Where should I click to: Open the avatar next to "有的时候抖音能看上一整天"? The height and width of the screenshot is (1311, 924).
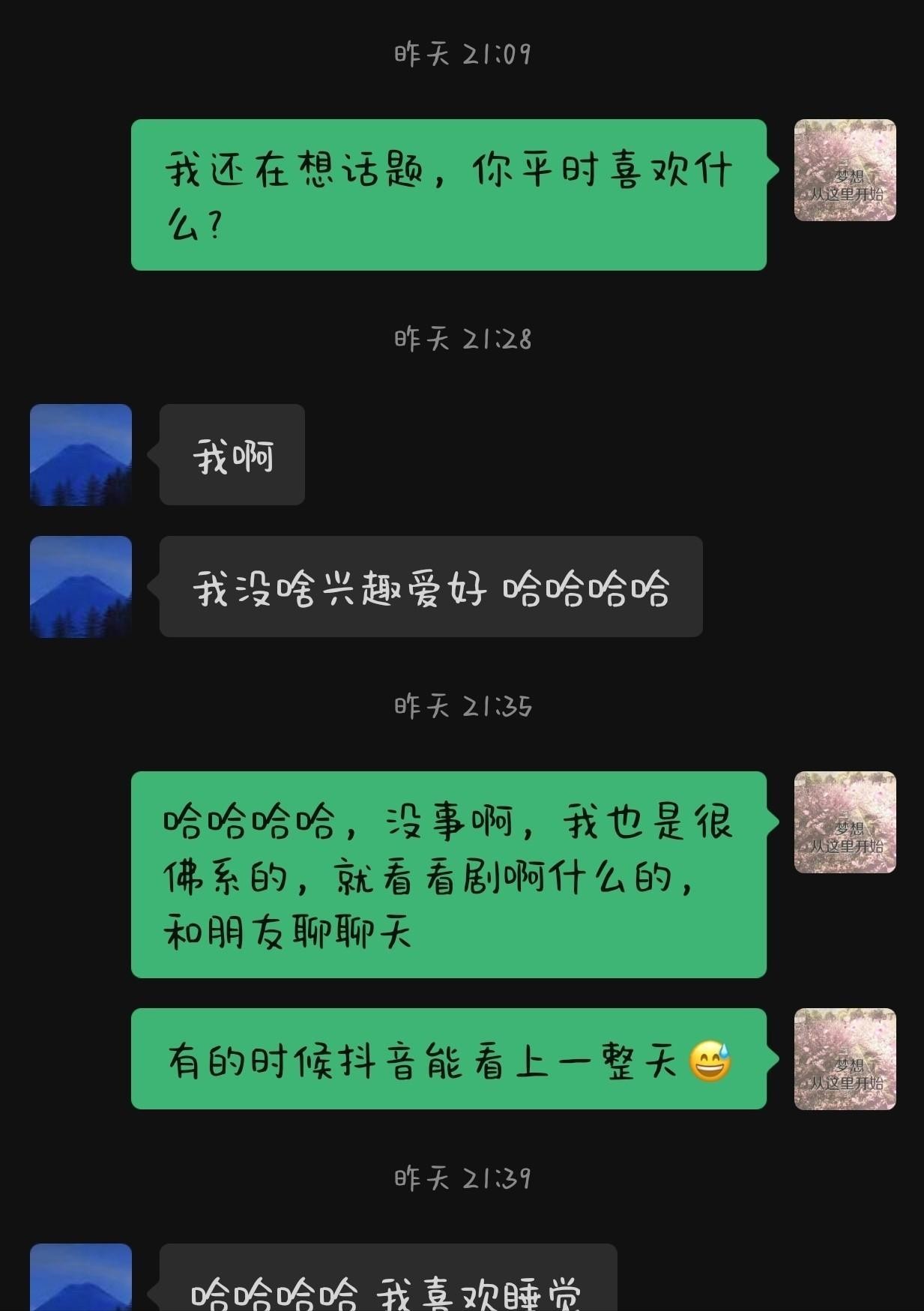tap(845, 1058)
